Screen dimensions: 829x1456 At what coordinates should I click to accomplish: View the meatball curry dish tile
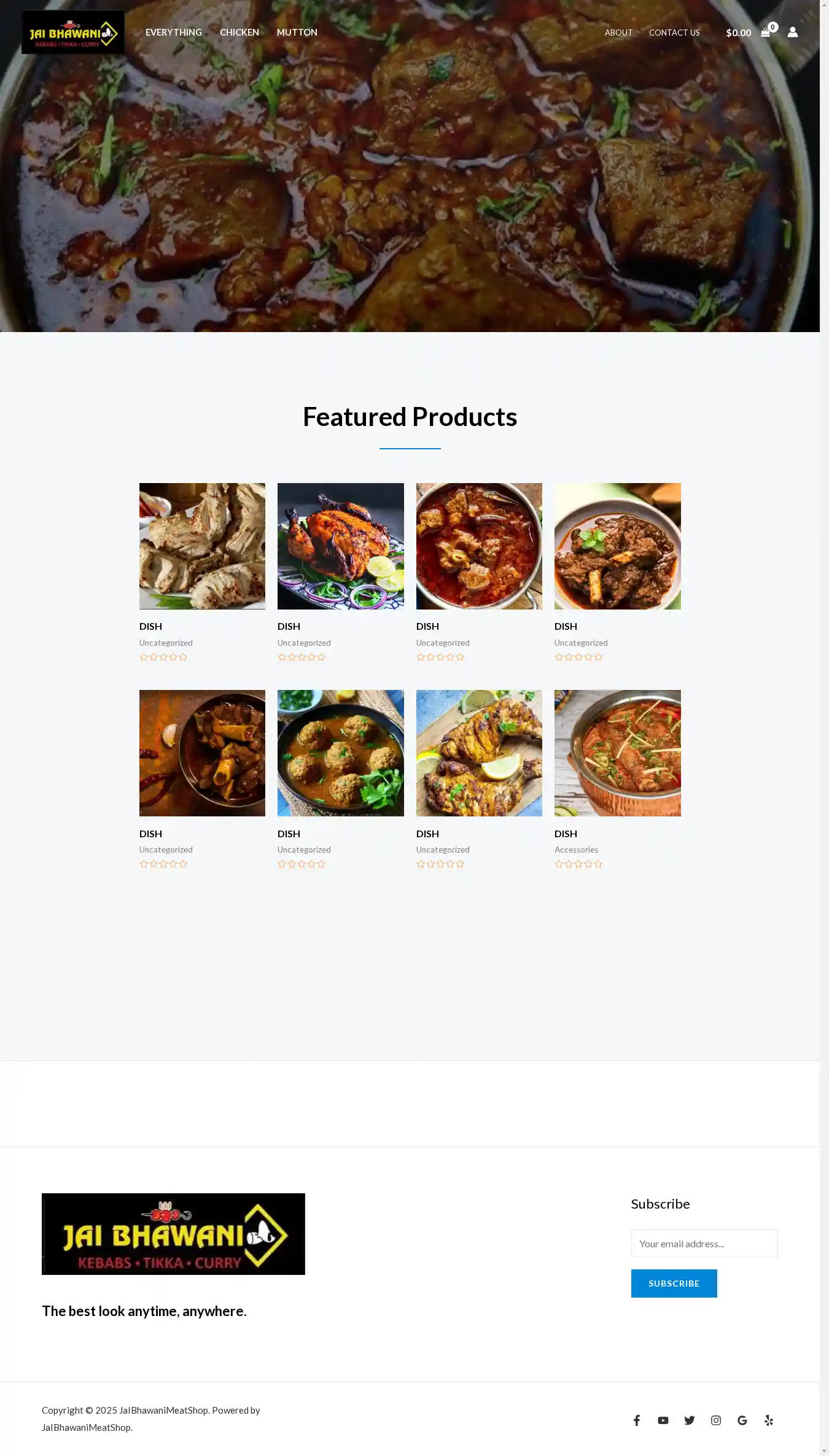340,753
